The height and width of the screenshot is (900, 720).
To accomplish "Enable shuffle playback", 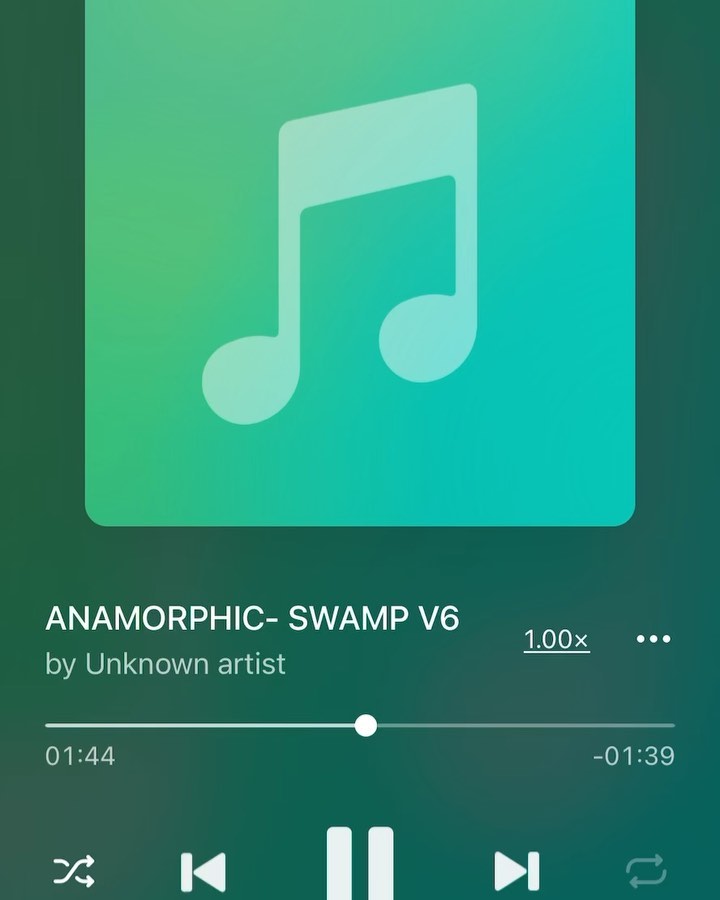I will pos(74,872).
